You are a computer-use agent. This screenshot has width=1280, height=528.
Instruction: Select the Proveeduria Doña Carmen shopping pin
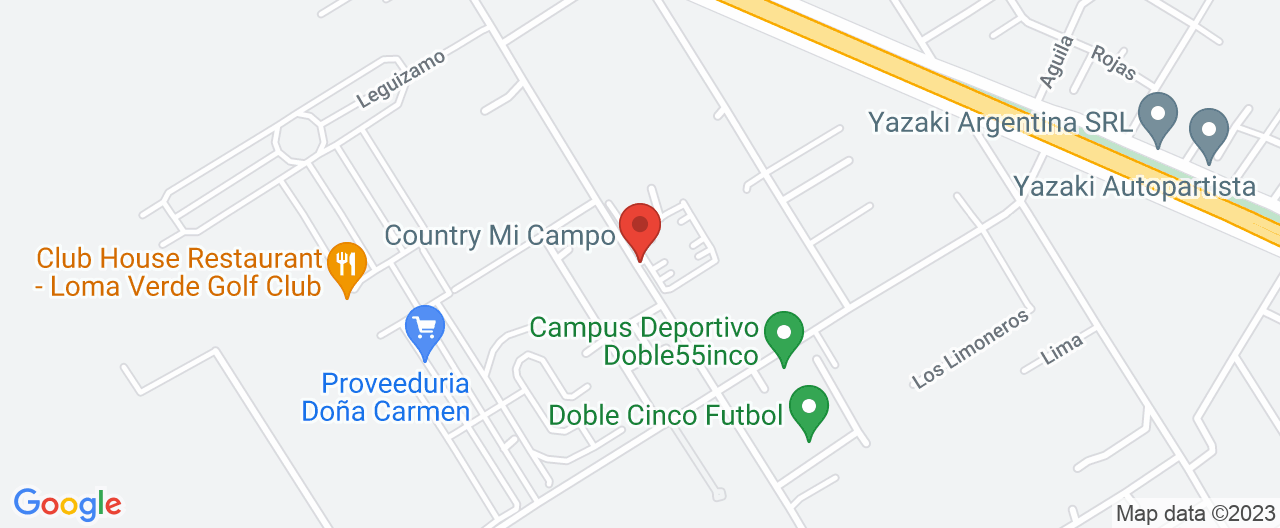425,329
